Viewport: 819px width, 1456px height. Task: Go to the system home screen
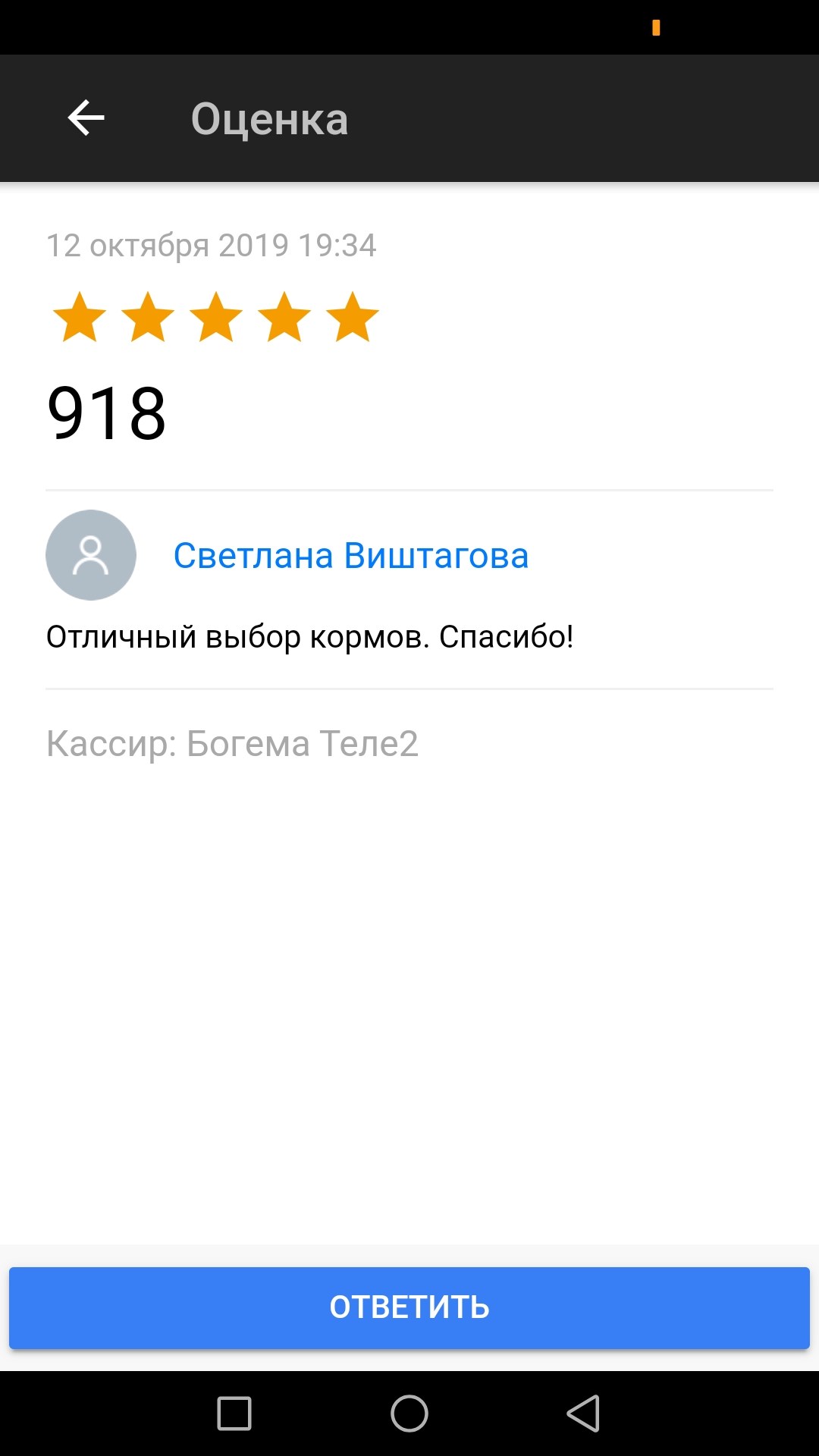[409, 1414]
